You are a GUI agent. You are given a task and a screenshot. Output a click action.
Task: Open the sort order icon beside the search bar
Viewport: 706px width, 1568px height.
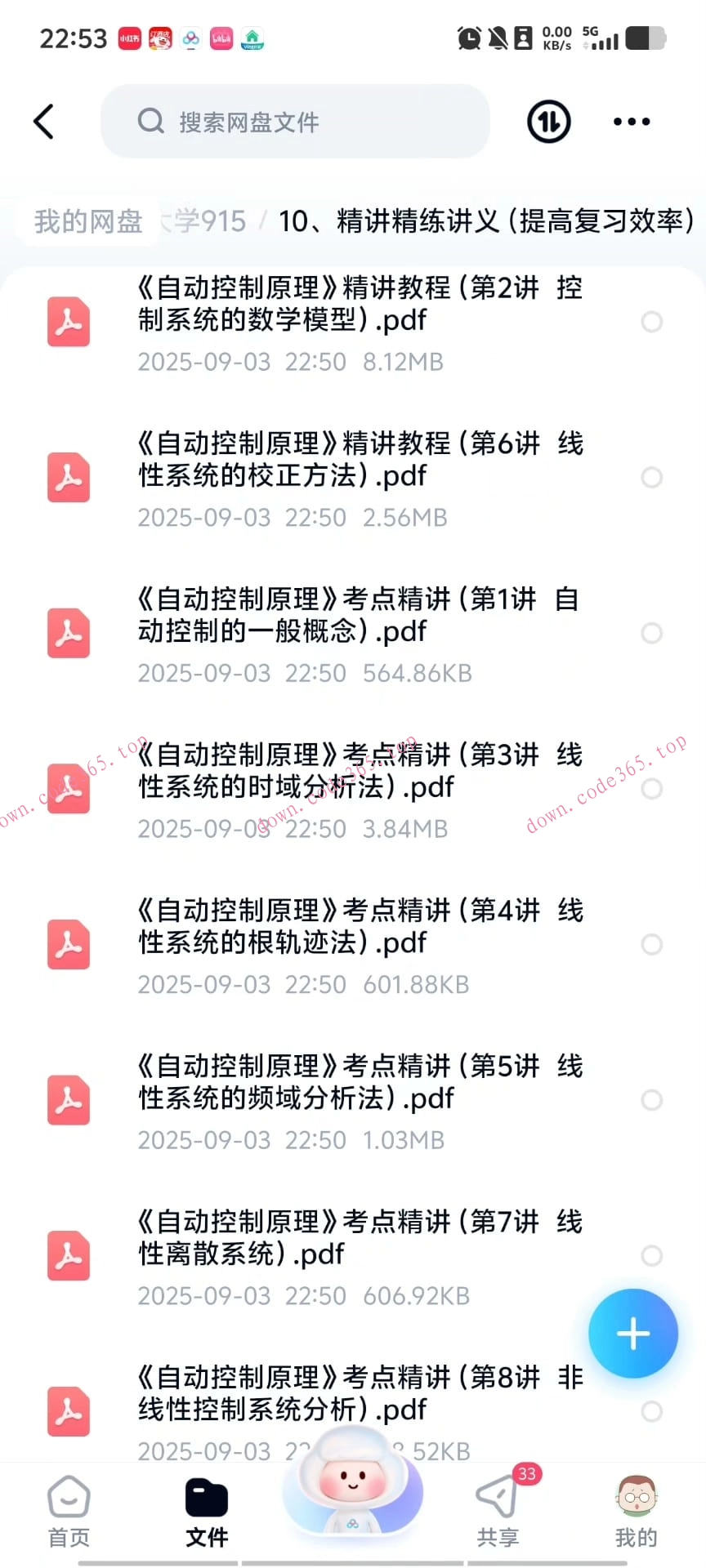click(547, 121)
